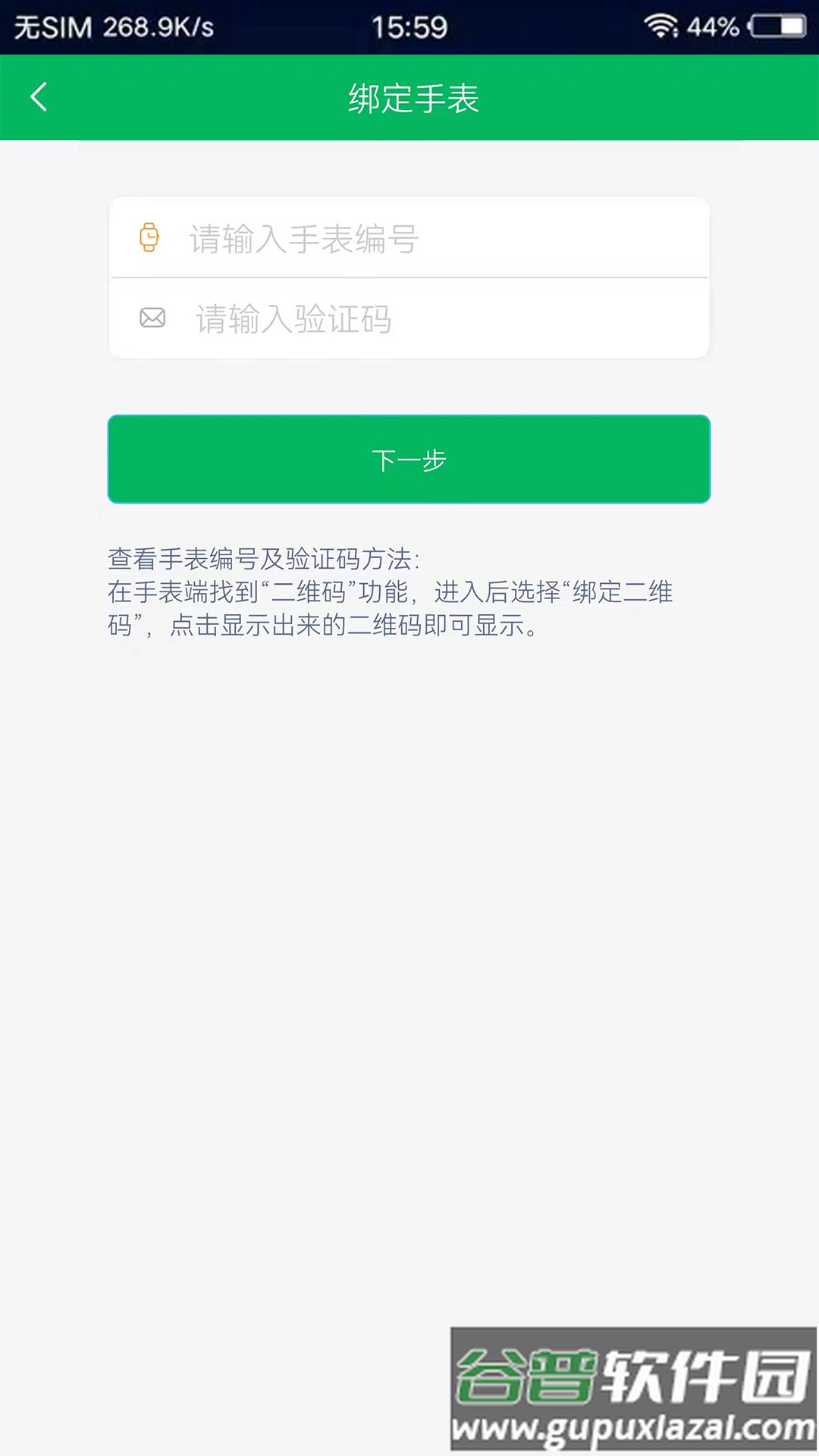Screen dimensions: 819x1456
Task: Select the 绑定手表 title in the header
Action: [x=409, y=98]
